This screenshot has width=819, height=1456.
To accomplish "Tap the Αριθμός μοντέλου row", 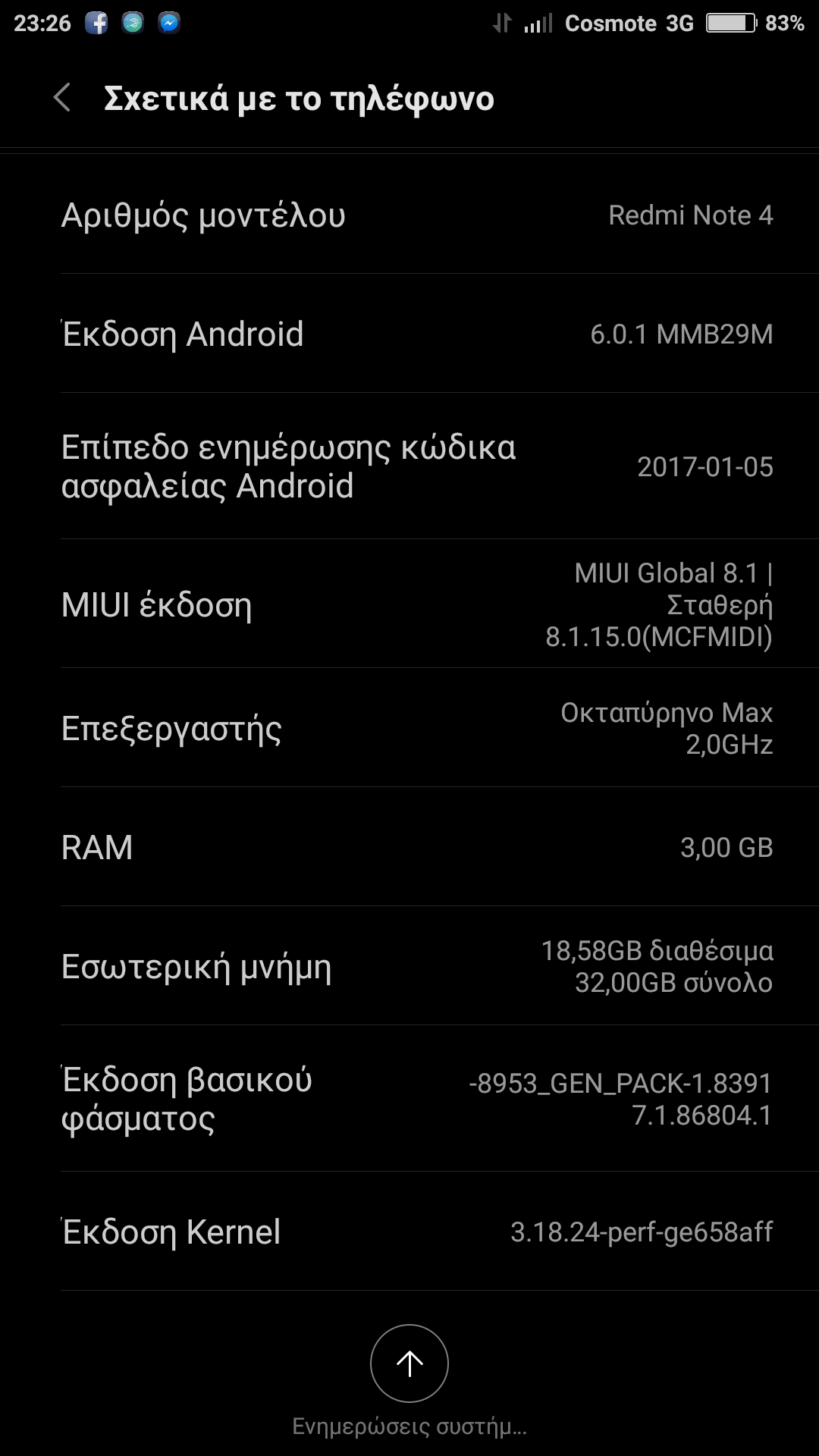I will (x=409, y=215).
